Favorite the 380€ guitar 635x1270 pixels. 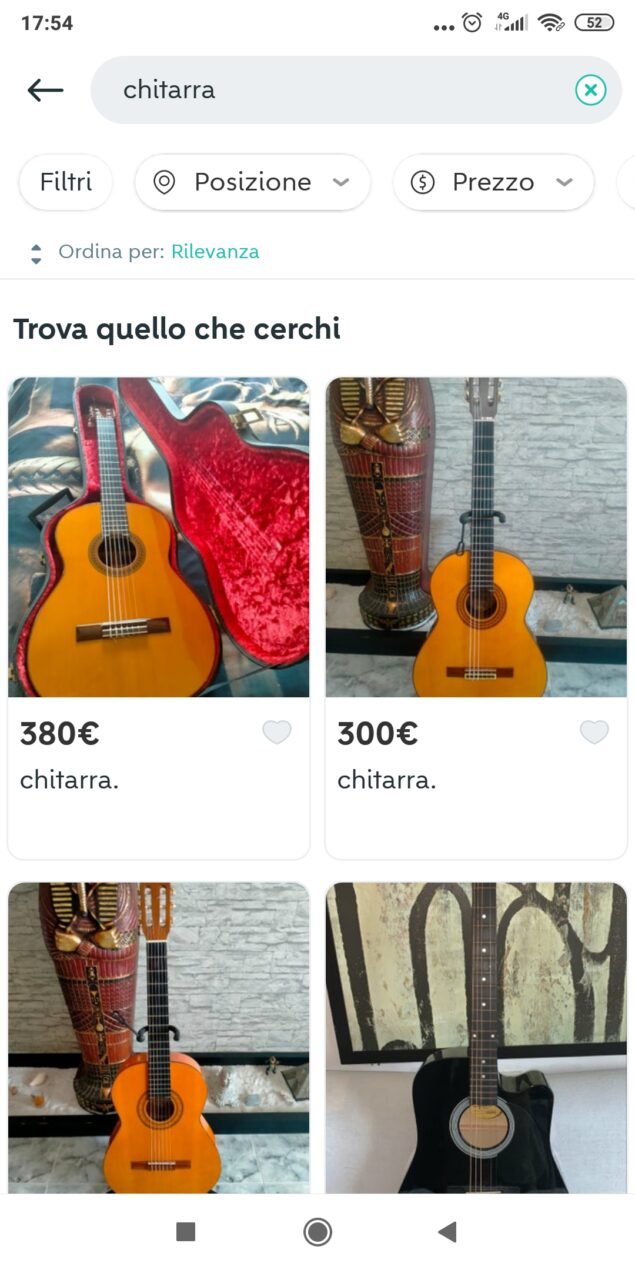point(277,733)
